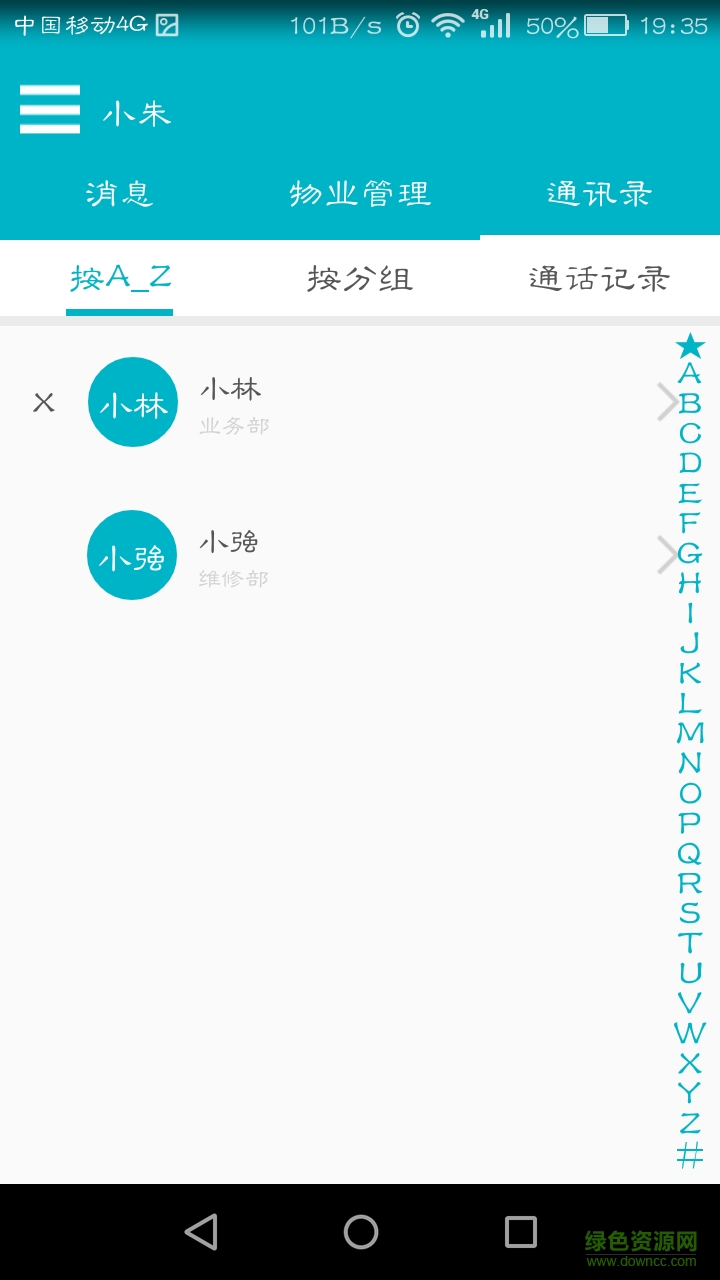Viewport: 720px width, 1280px height.
Task: Switch to the 按分组 grouping view
Action: pos(360,280)
